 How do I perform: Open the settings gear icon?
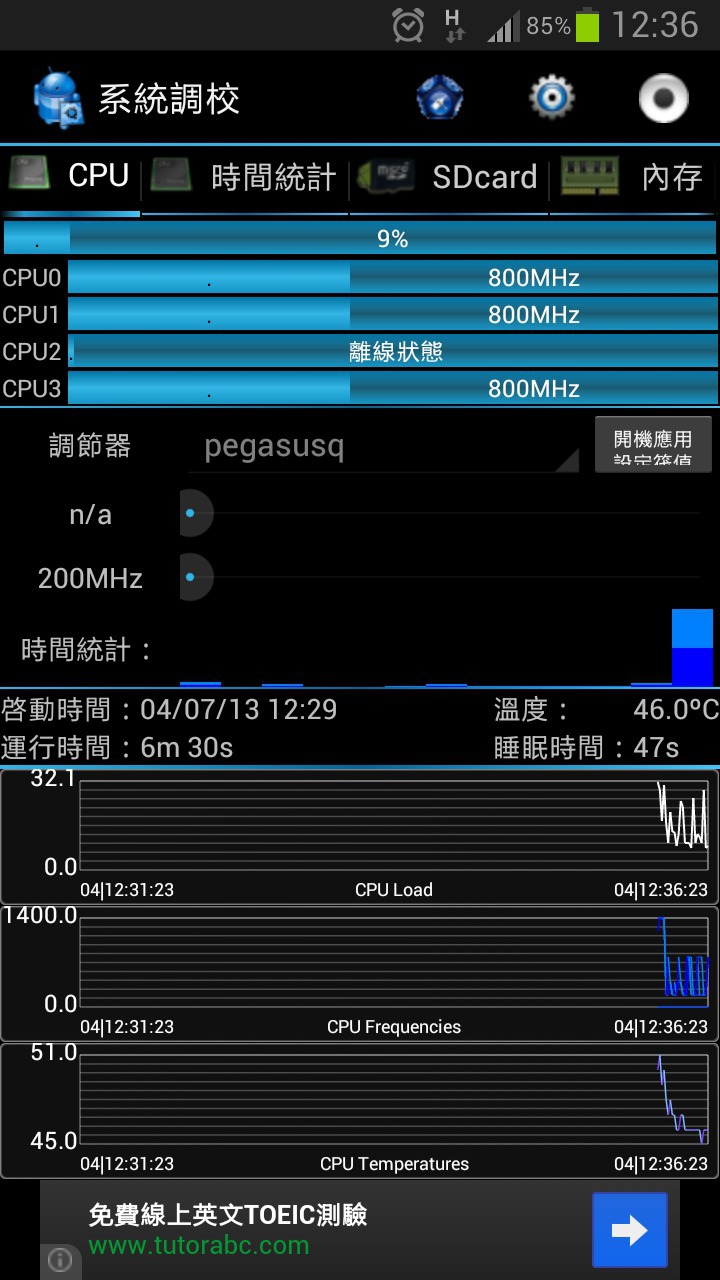pyautogui.click(x=551, y=98)
